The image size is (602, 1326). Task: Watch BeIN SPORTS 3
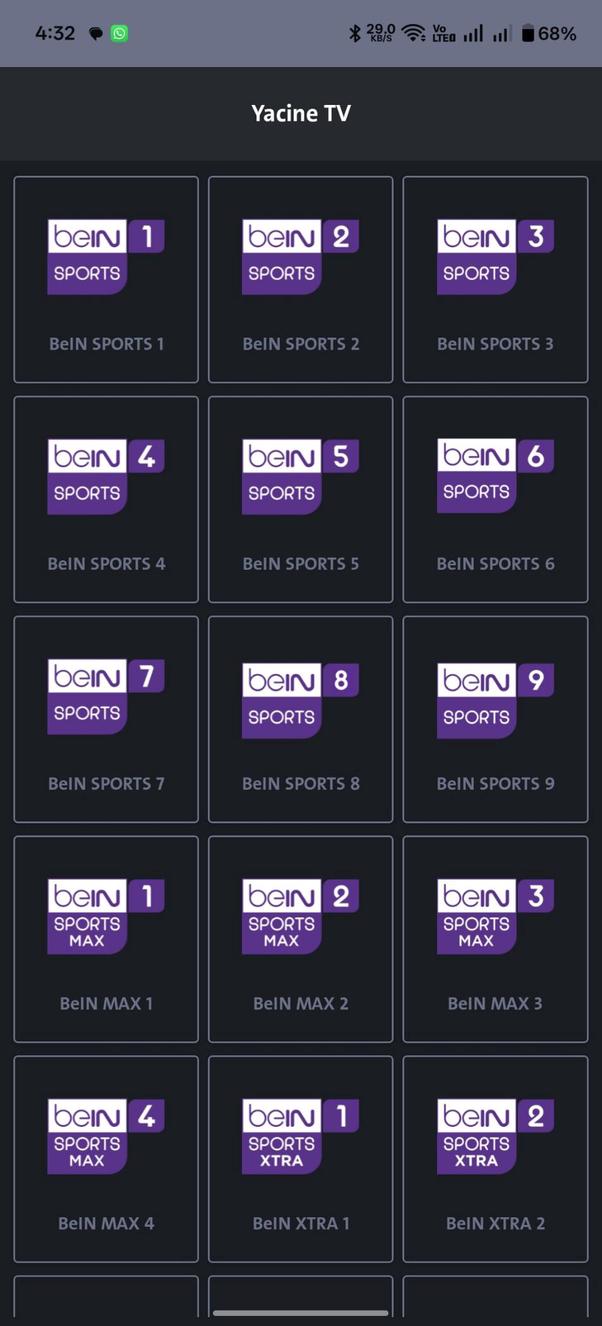coord(495,279)
